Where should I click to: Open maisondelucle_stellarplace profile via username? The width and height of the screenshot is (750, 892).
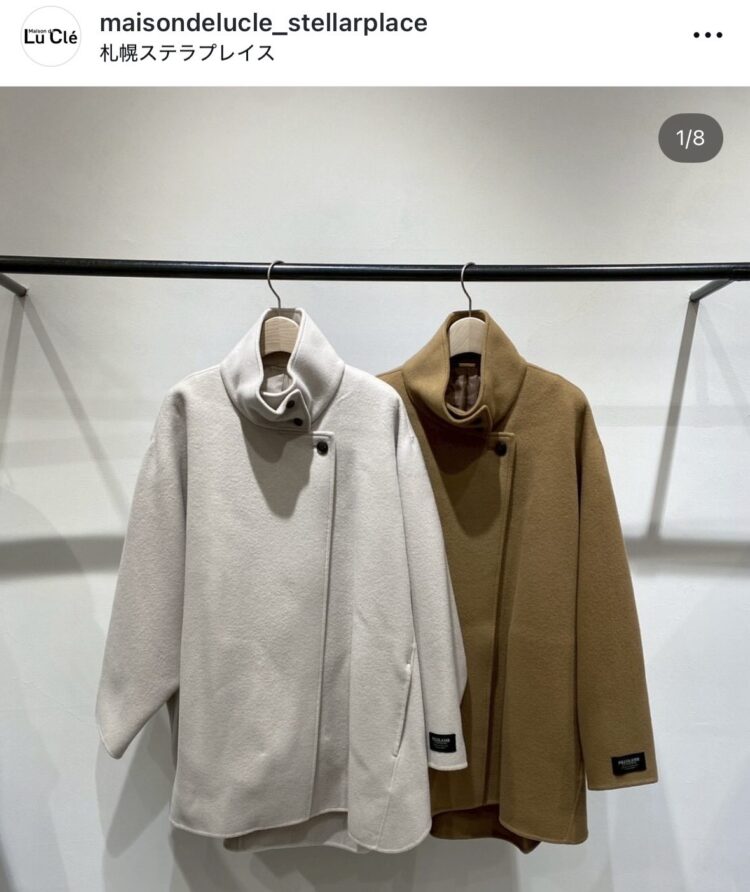[262, 22]
